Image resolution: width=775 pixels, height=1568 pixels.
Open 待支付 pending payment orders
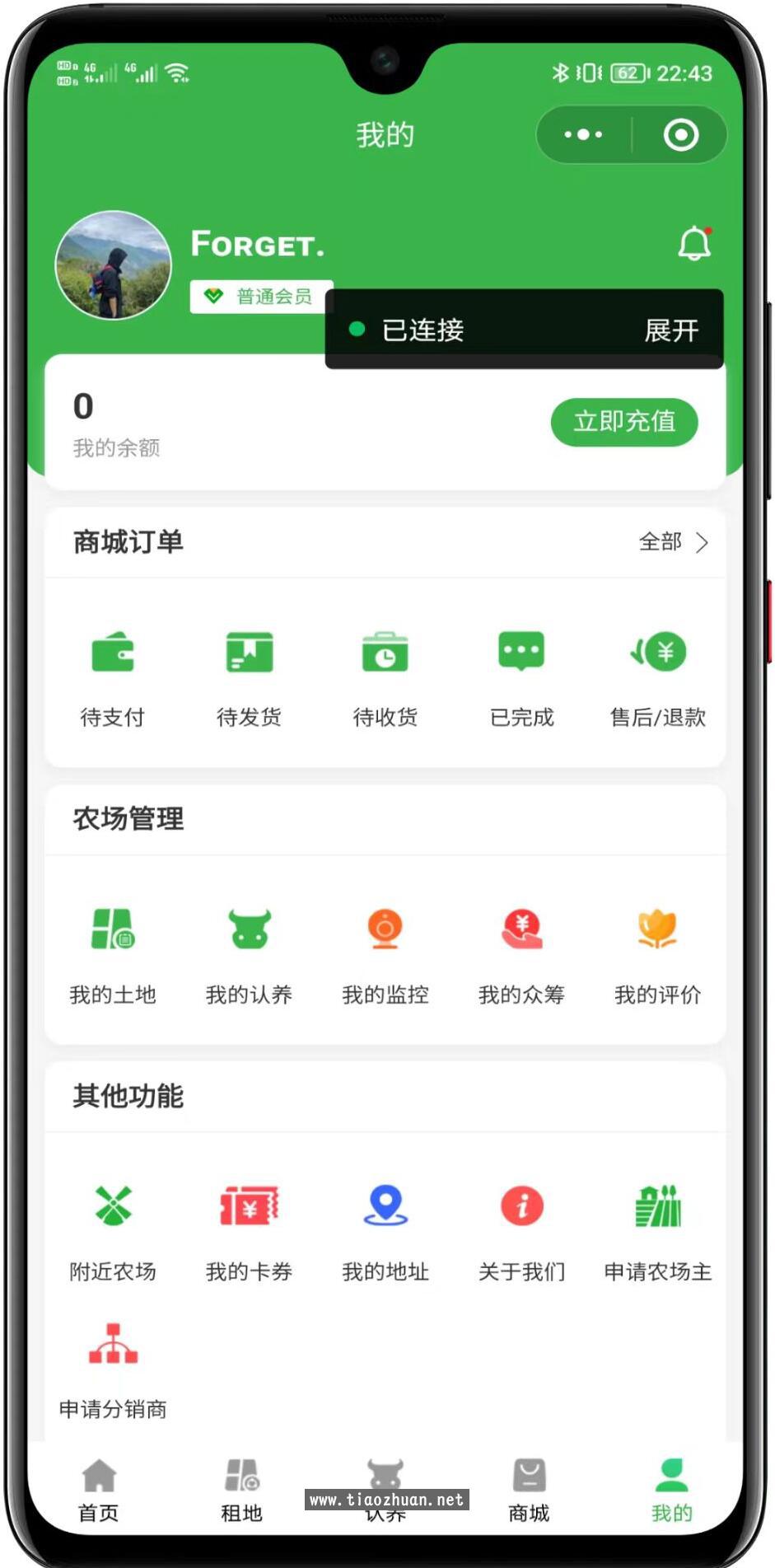(x=113, y=676)
